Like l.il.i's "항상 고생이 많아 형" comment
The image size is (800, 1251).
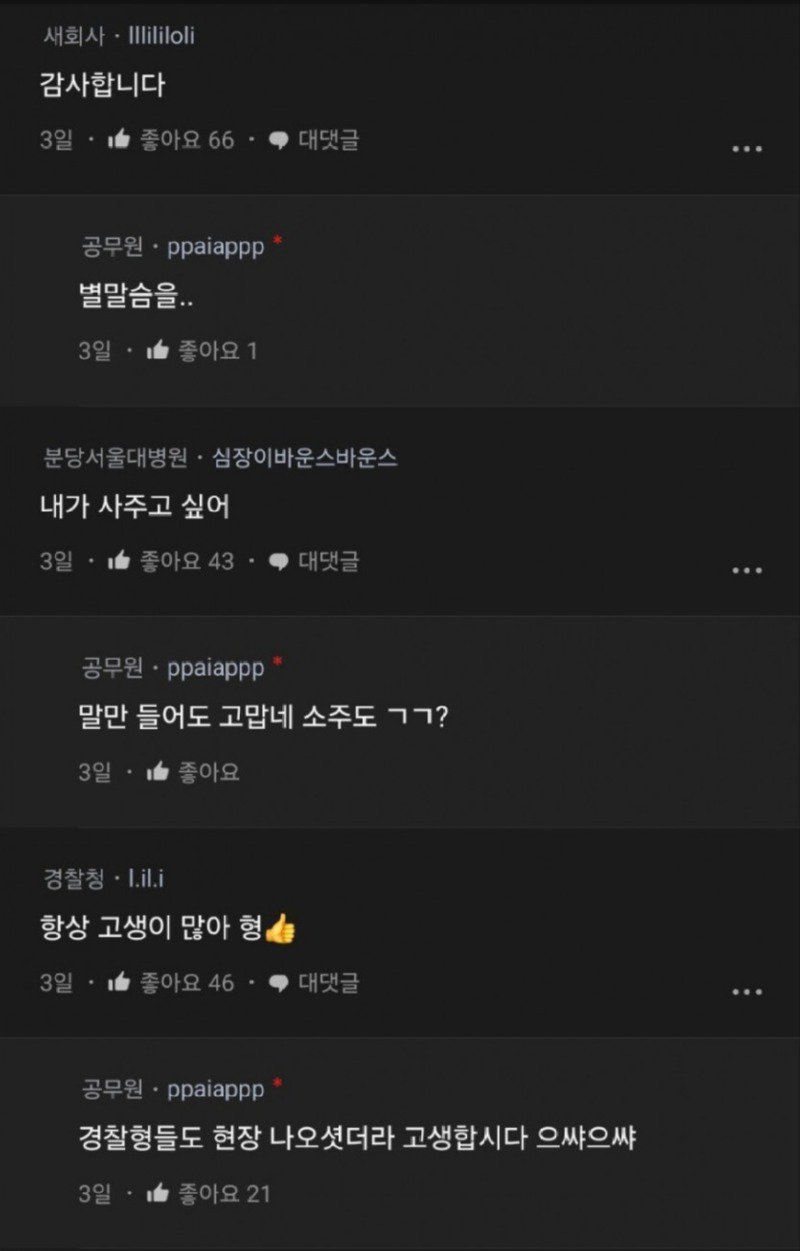pos(120,983)
